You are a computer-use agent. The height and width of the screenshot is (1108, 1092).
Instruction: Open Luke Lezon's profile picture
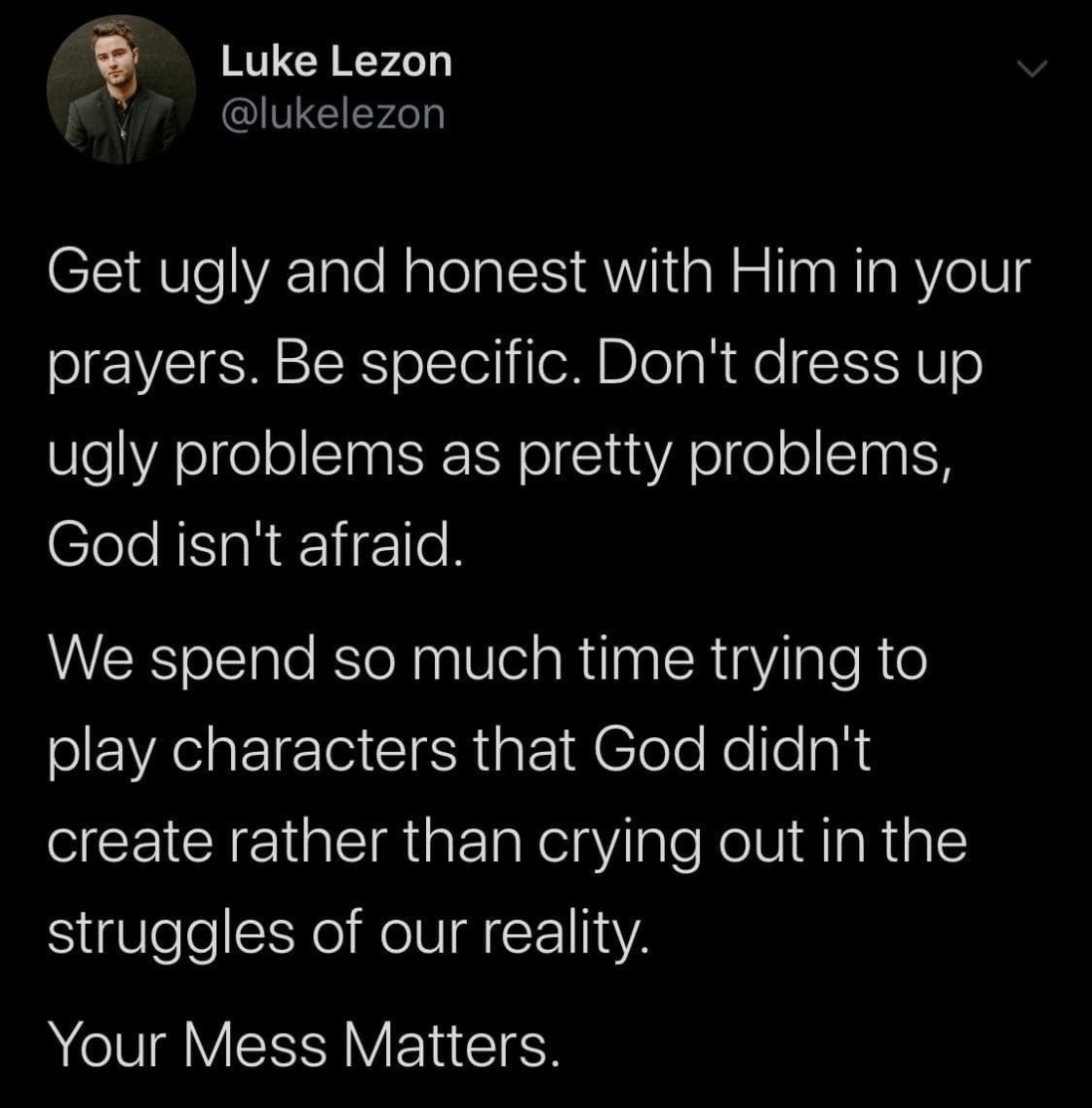coord(121,89)
